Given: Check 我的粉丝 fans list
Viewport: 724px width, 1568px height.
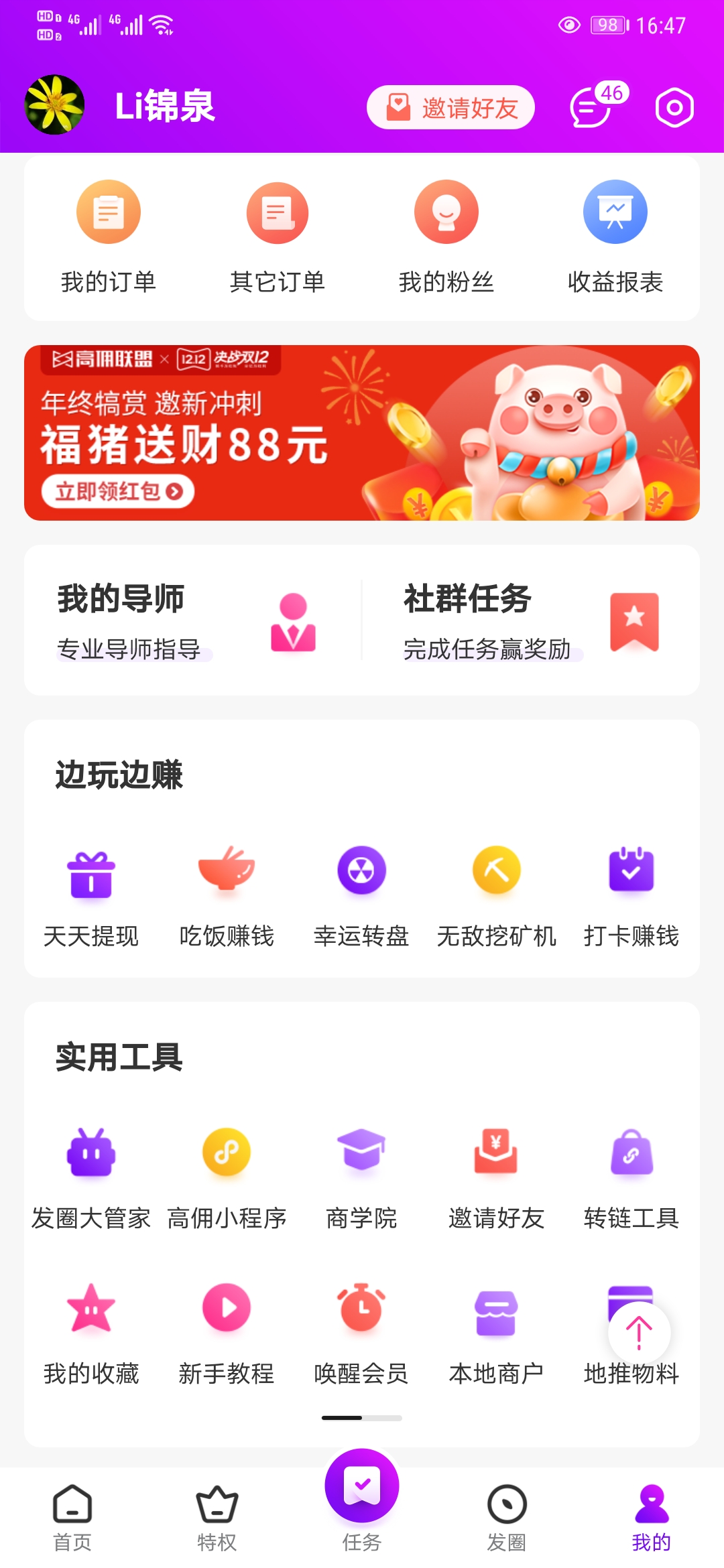Looking at the screenshot, I should pos(446,235).
